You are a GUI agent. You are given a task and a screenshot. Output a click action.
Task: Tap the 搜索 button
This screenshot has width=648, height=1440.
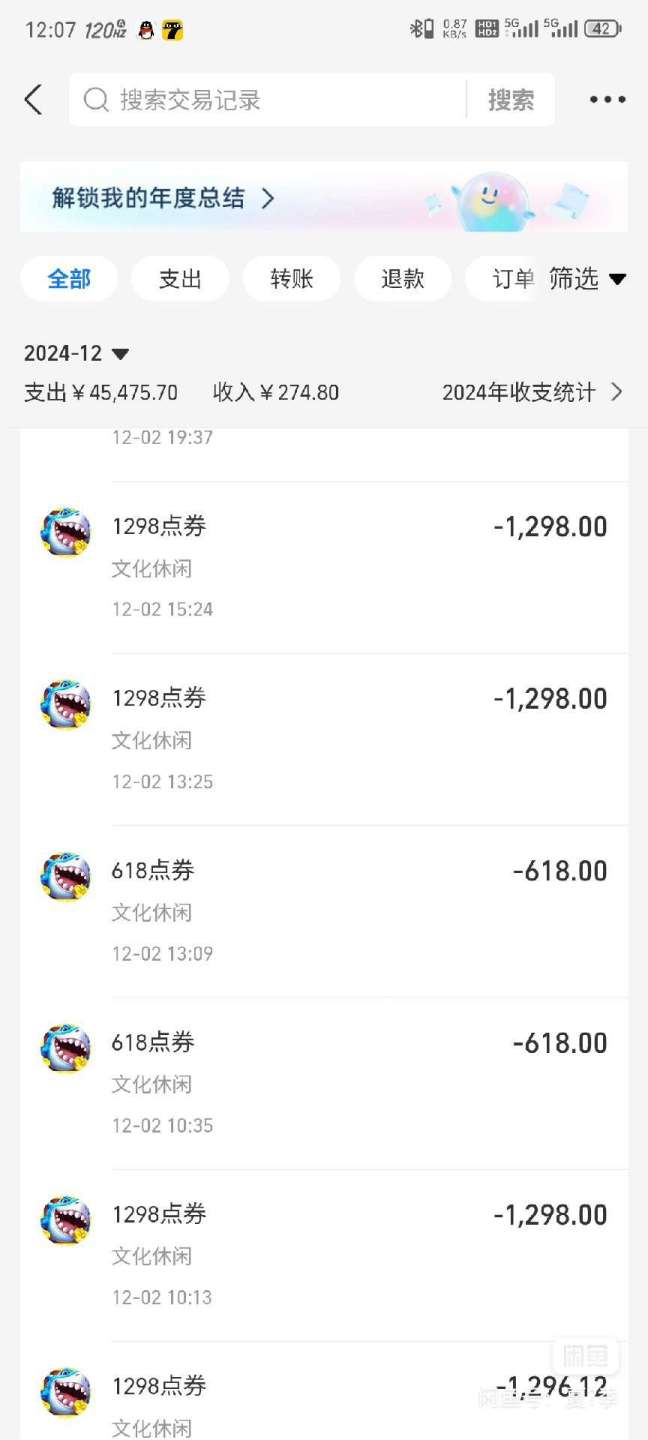tap(511, 100)
